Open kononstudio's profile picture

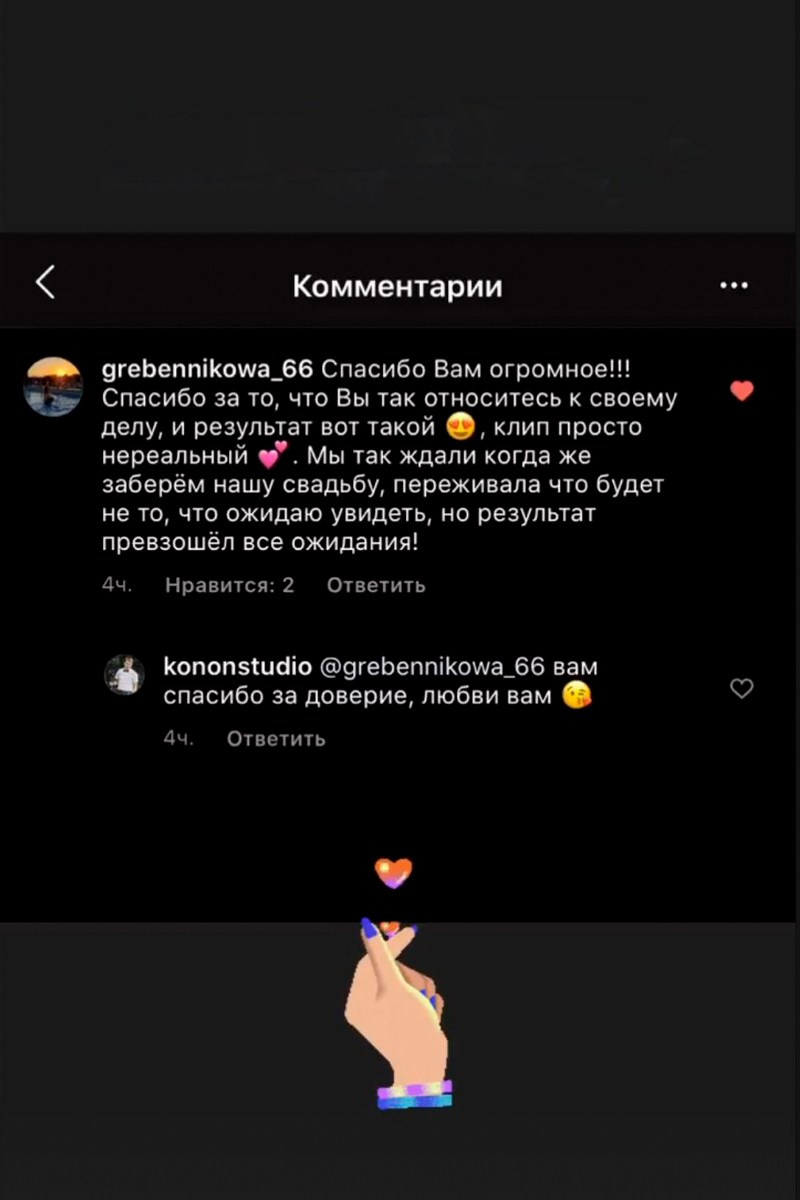tap(125, 674)
